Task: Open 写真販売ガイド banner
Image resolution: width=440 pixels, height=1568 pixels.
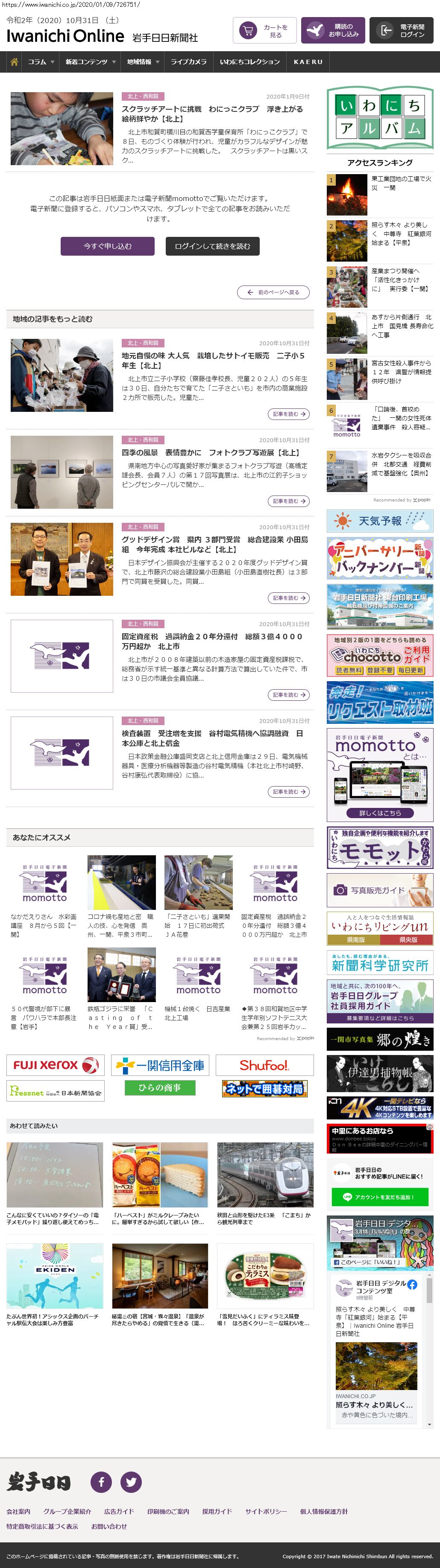Action: [380, 891]
